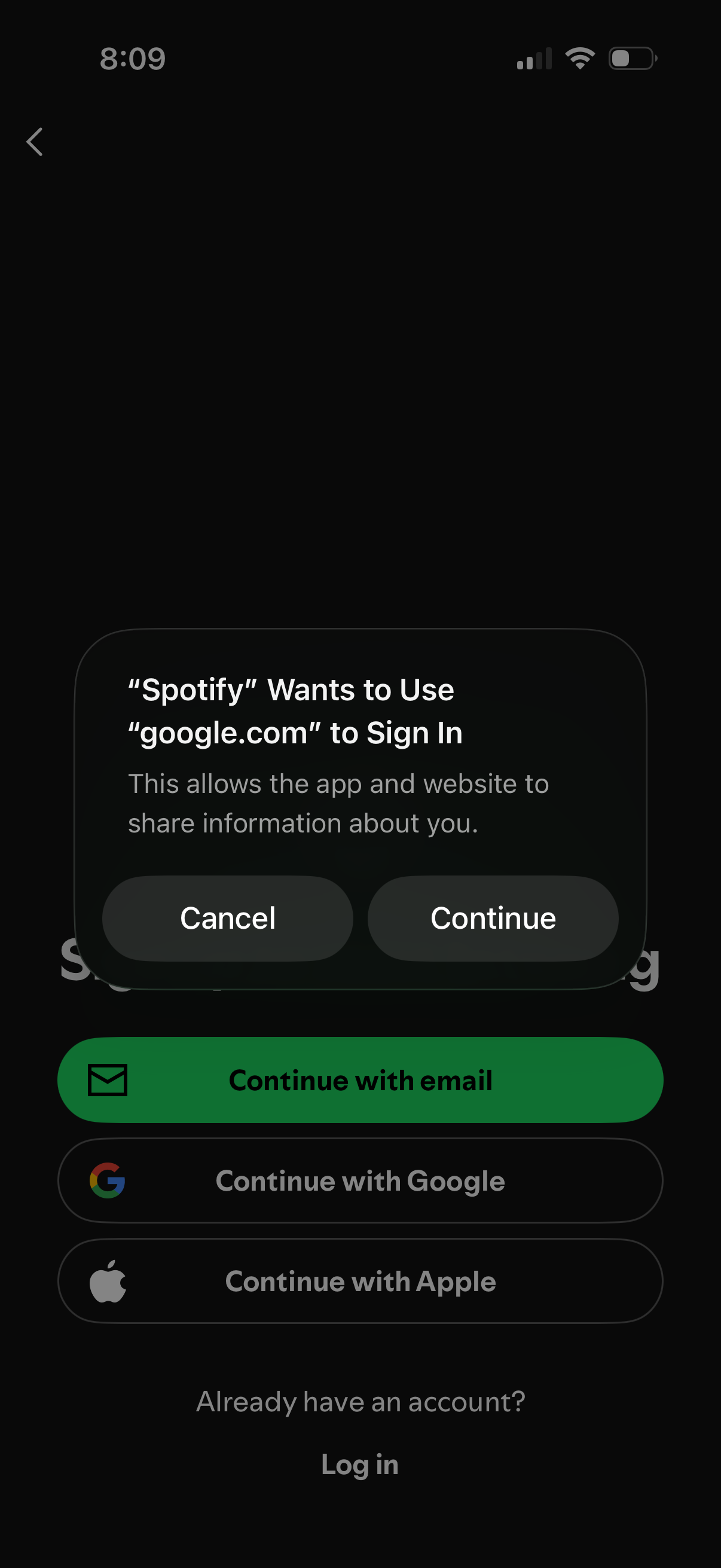Choose Continue with Apple
This screenshot has width=721, height=1568.
point(360,1281)
